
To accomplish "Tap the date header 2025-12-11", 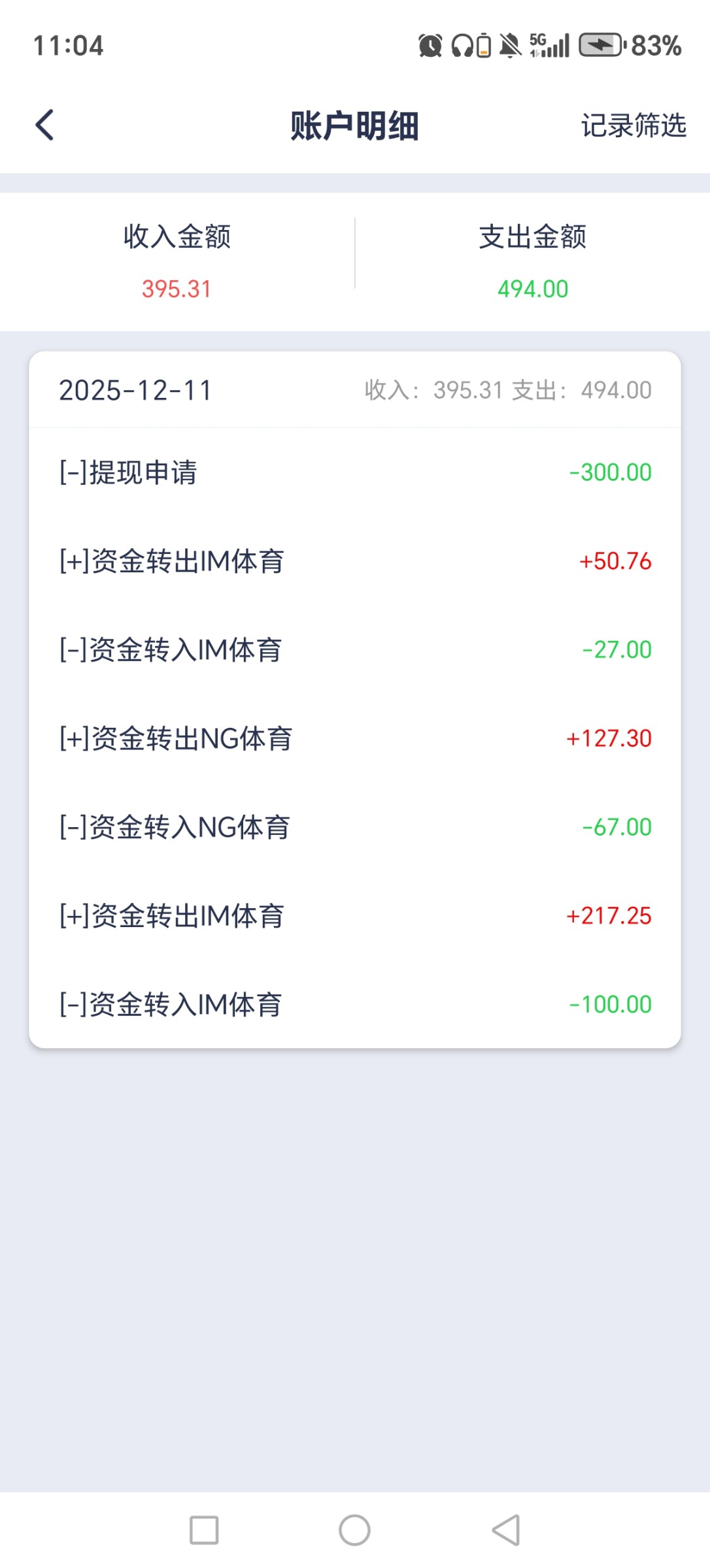I will (x=136, y=390).
